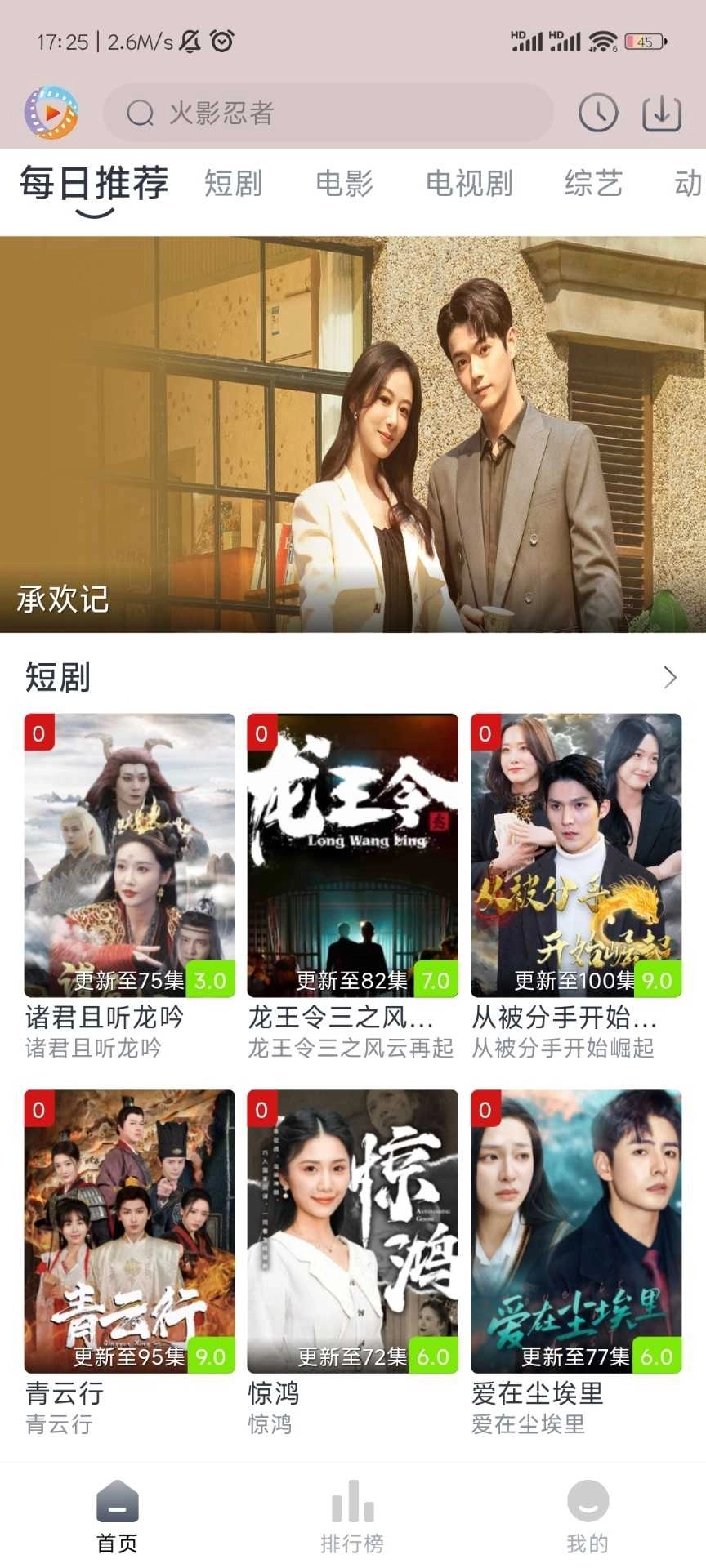Open the 电视剧 category
This screenshot has height=1568, width=706.
pos(468,184)
